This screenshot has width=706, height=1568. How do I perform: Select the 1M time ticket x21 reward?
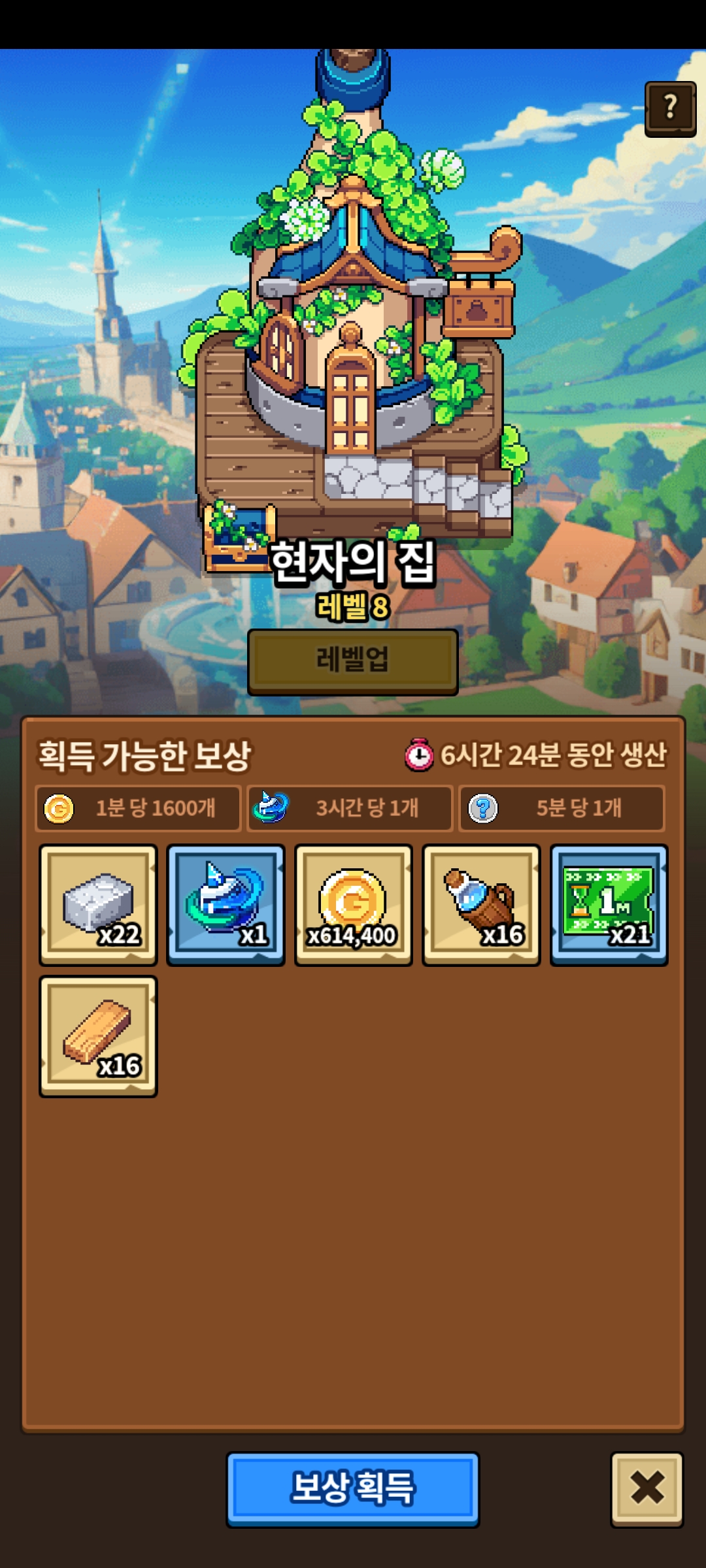[x=609, y=904]
